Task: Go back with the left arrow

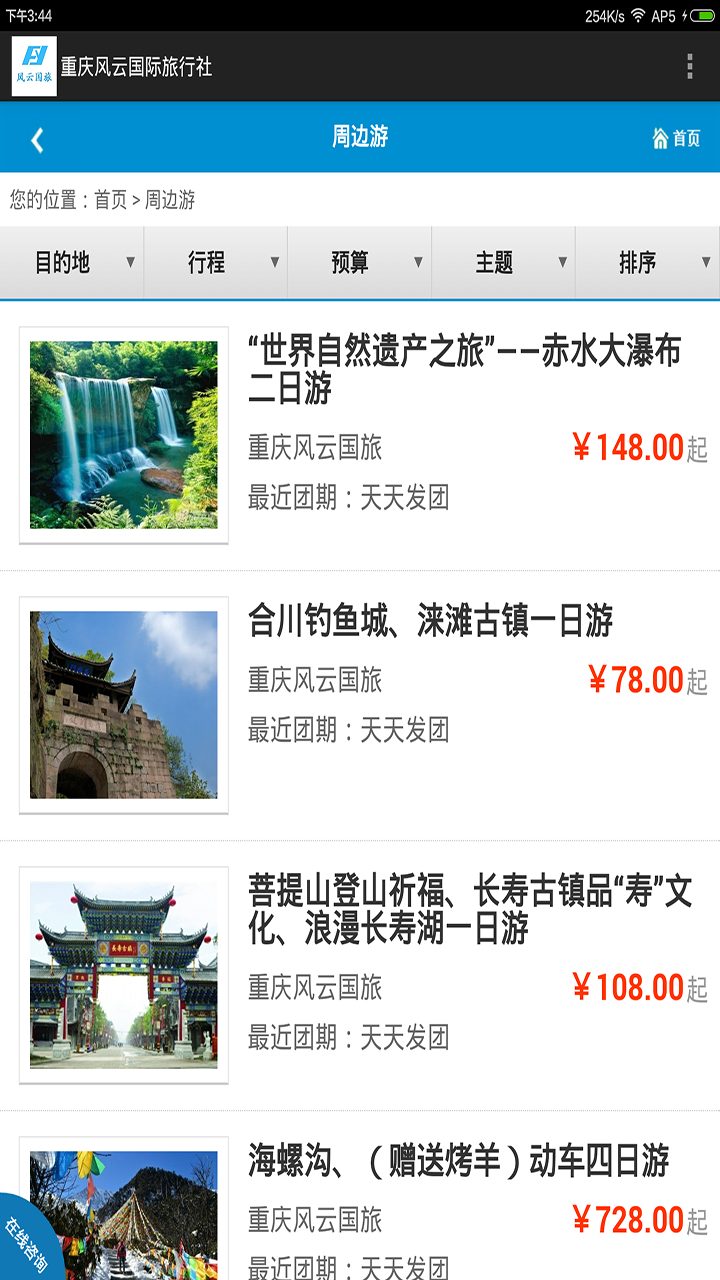Action: pyautogui.click(x=37, y=139)
